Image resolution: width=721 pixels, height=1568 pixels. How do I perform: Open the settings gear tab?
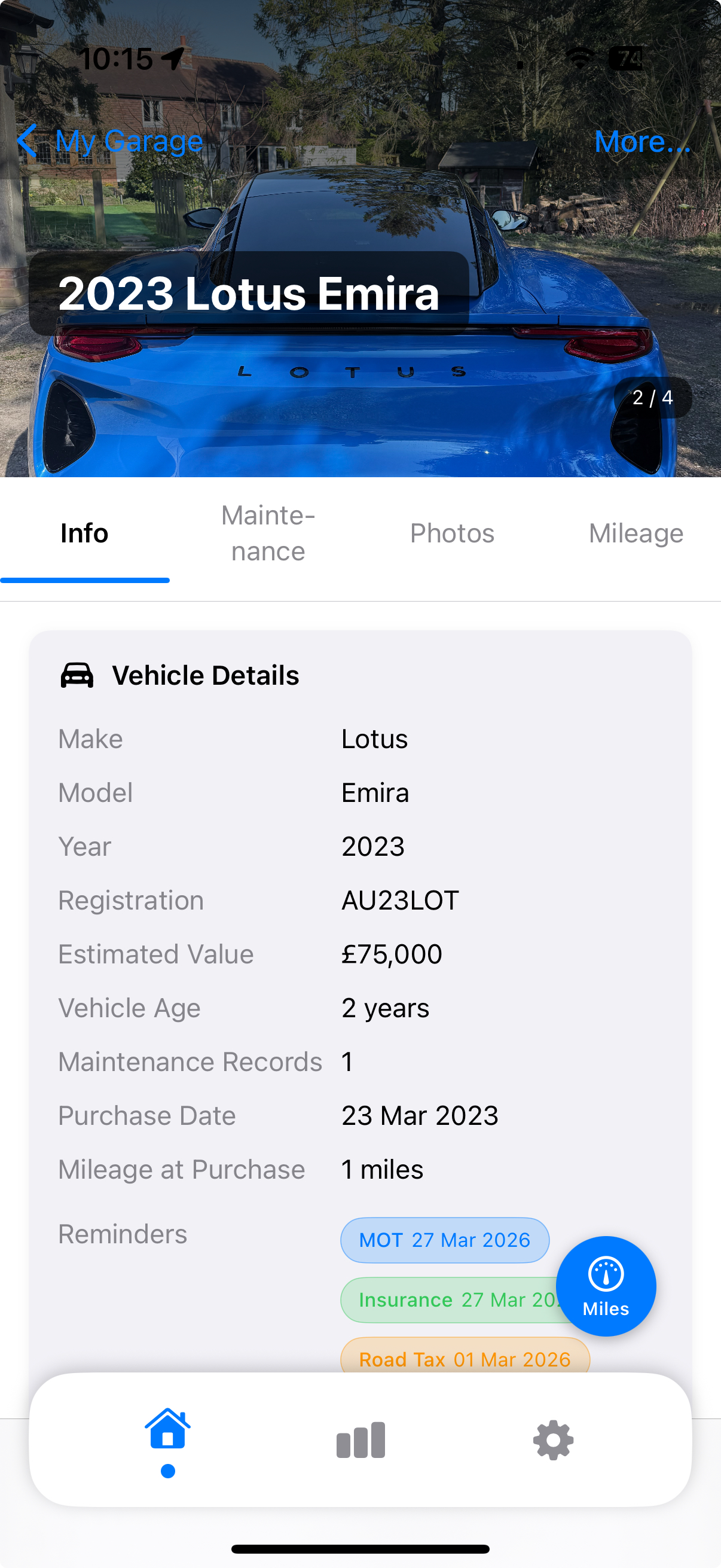coord(553,1441)
